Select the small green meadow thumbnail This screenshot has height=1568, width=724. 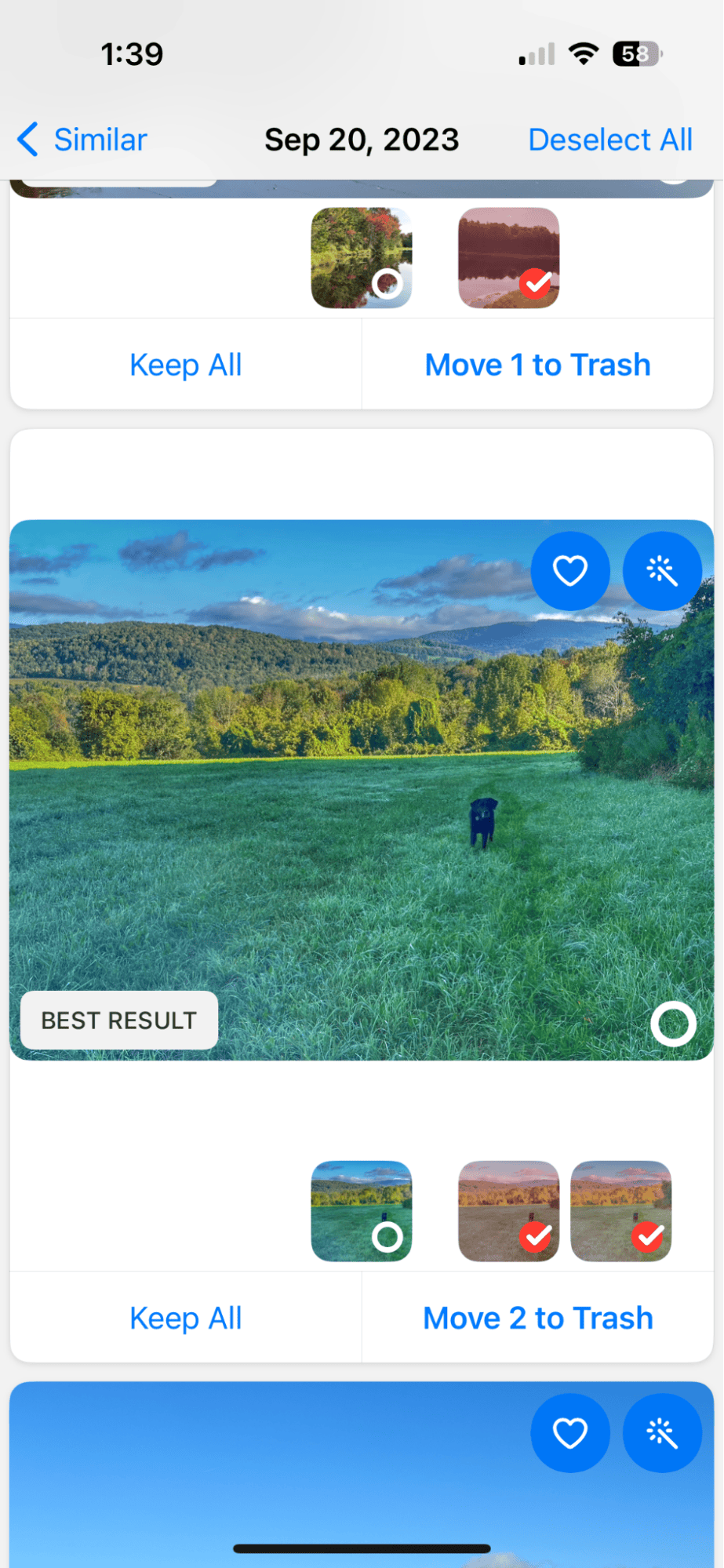pos(362,1211)
